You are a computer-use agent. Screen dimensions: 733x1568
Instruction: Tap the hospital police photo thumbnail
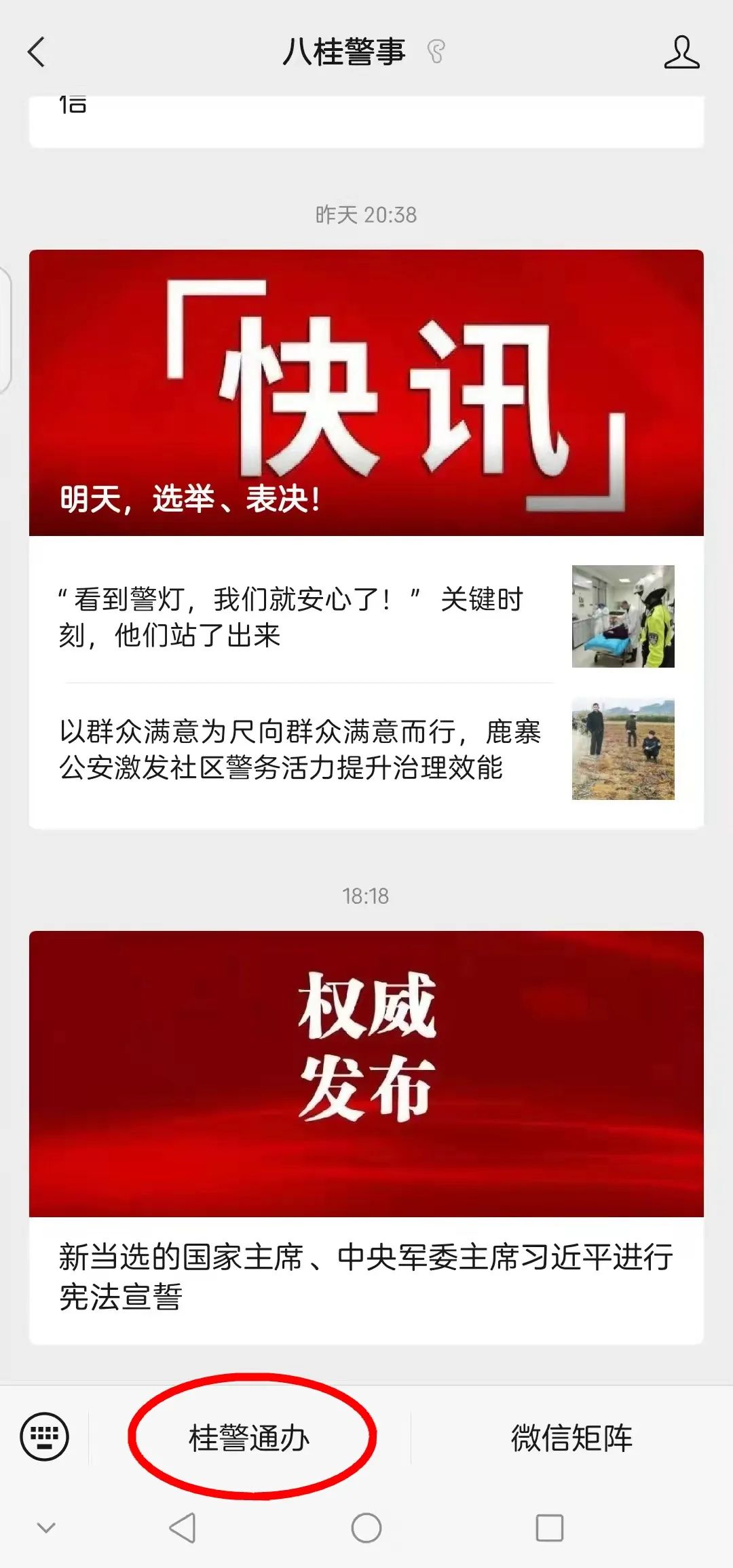point(622,617)
